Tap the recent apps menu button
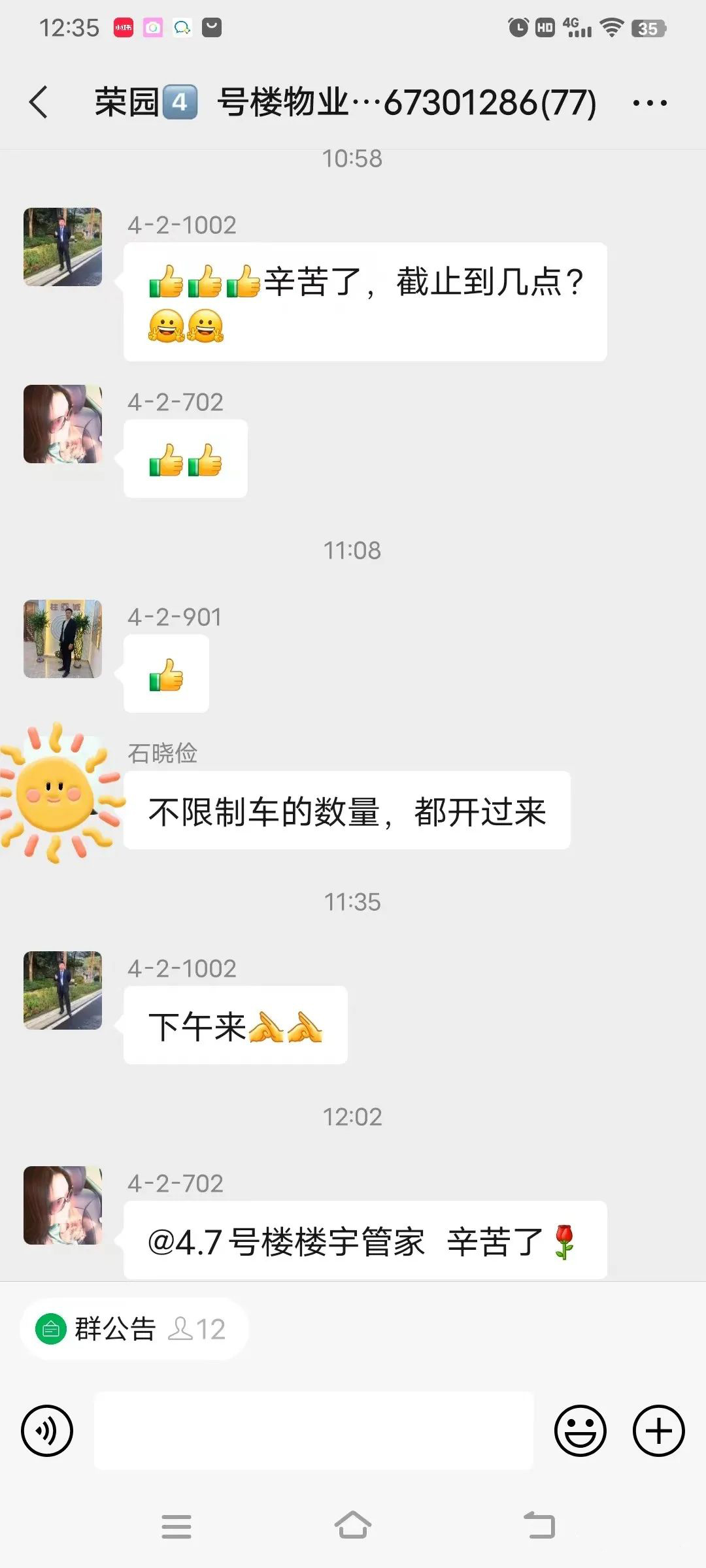The width and height of the screenshot is (706, 1568). click(x=176, y=1526)
